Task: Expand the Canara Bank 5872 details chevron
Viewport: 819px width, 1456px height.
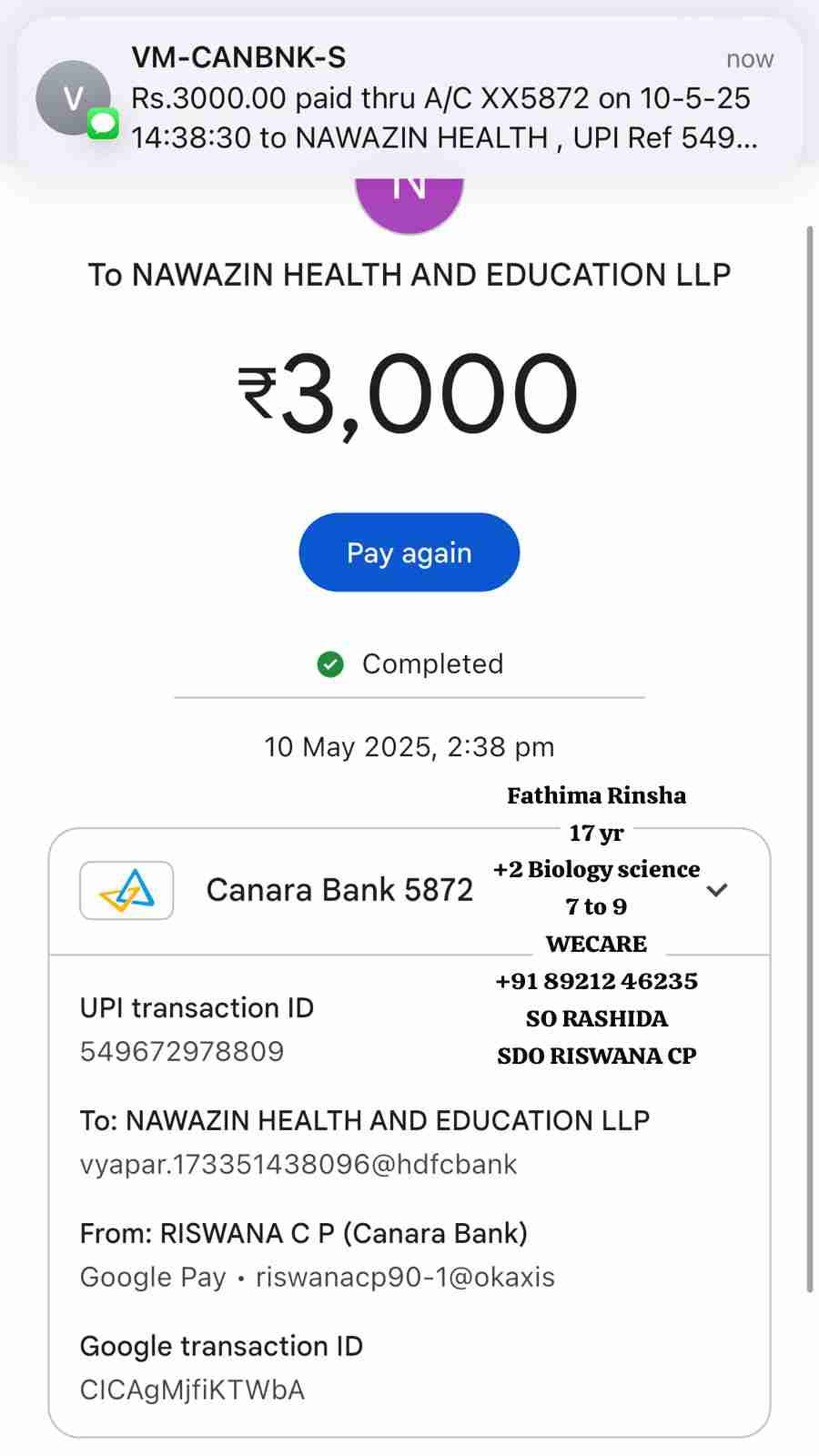Action: click(x=717, y=890)
